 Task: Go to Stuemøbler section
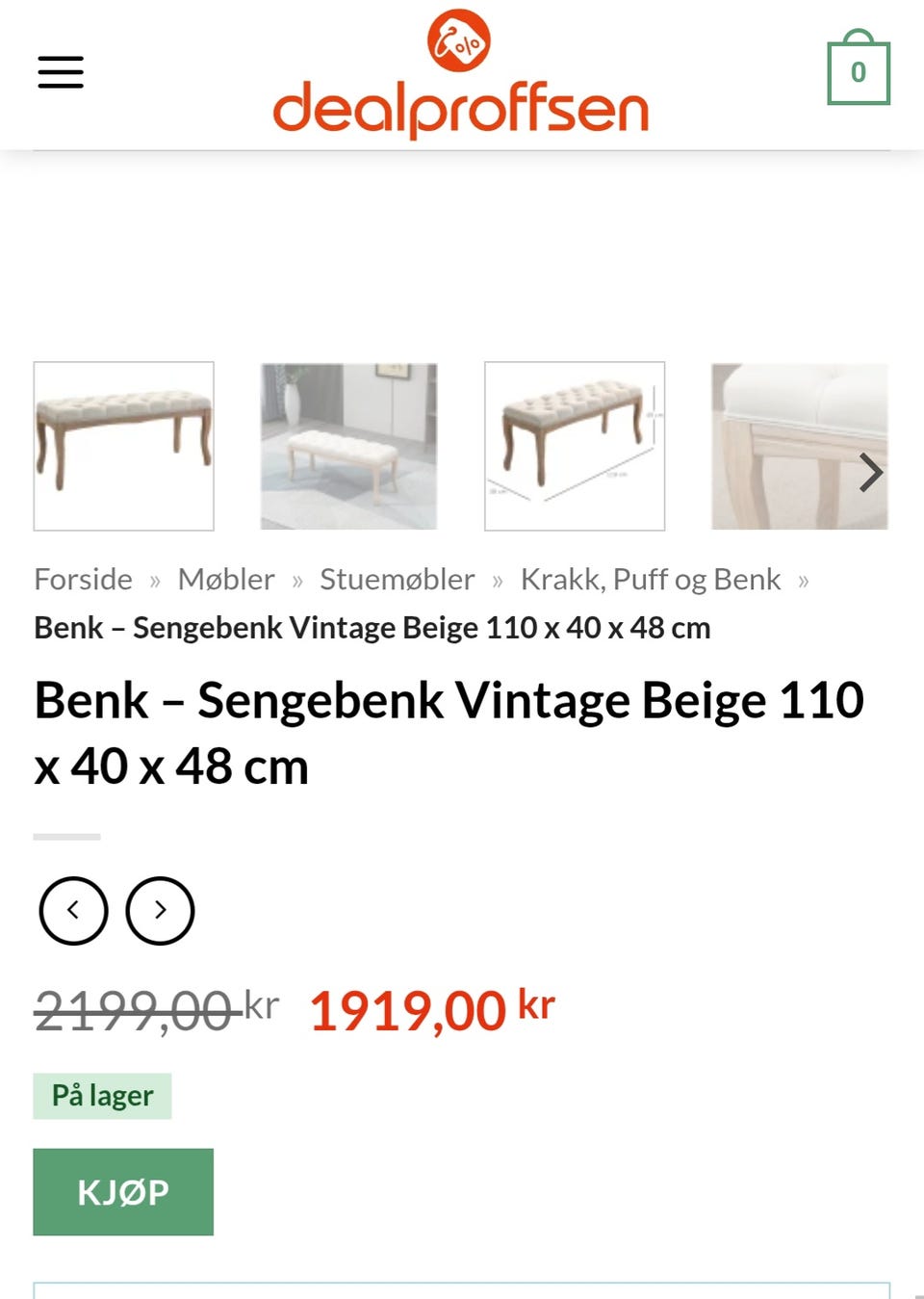coord(397,579)
